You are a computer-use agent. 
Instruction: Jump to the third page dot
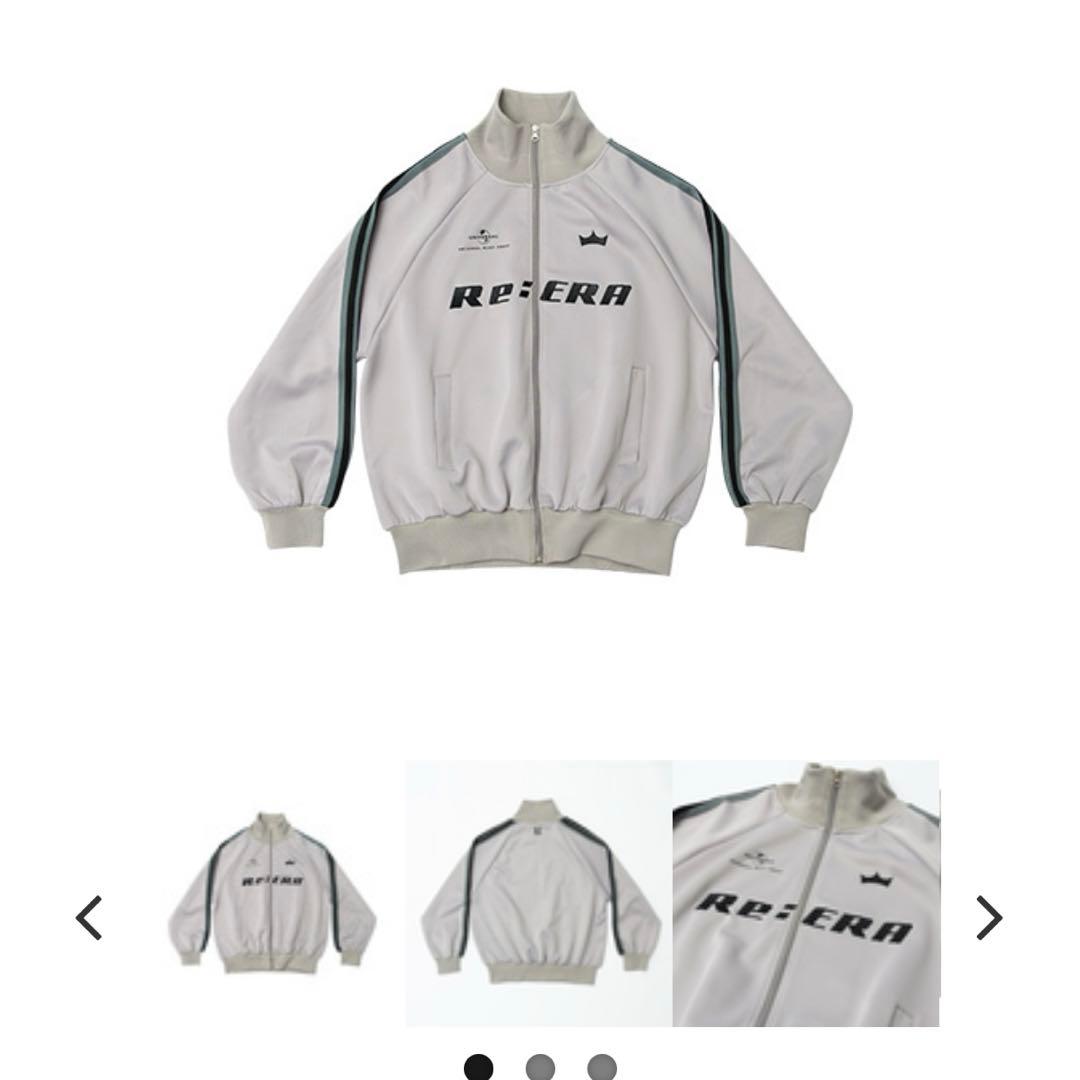(x=602, y=1067)
